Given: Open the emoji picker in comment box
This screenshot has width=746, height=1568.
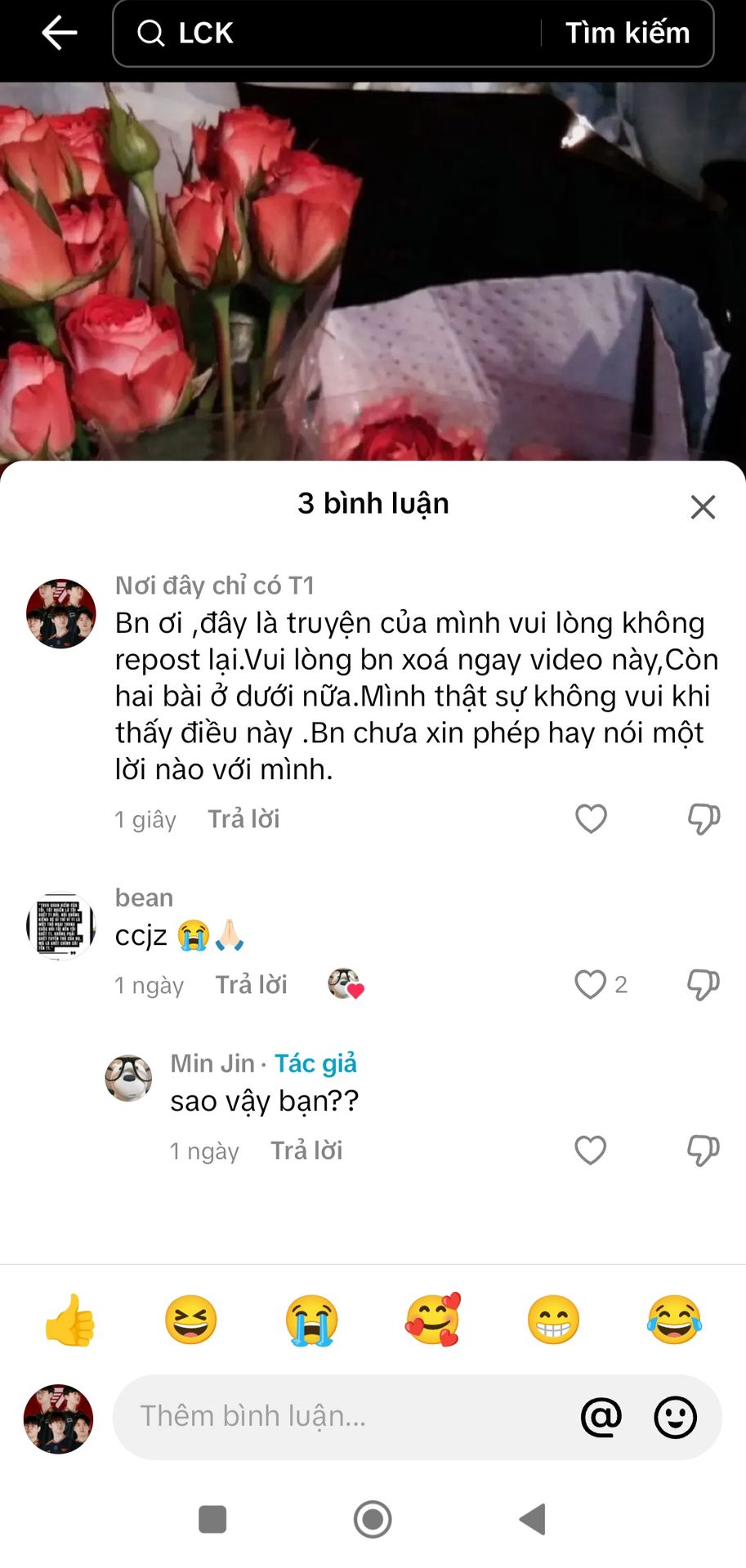Looking at the screenshot, I should point(676,1417).
